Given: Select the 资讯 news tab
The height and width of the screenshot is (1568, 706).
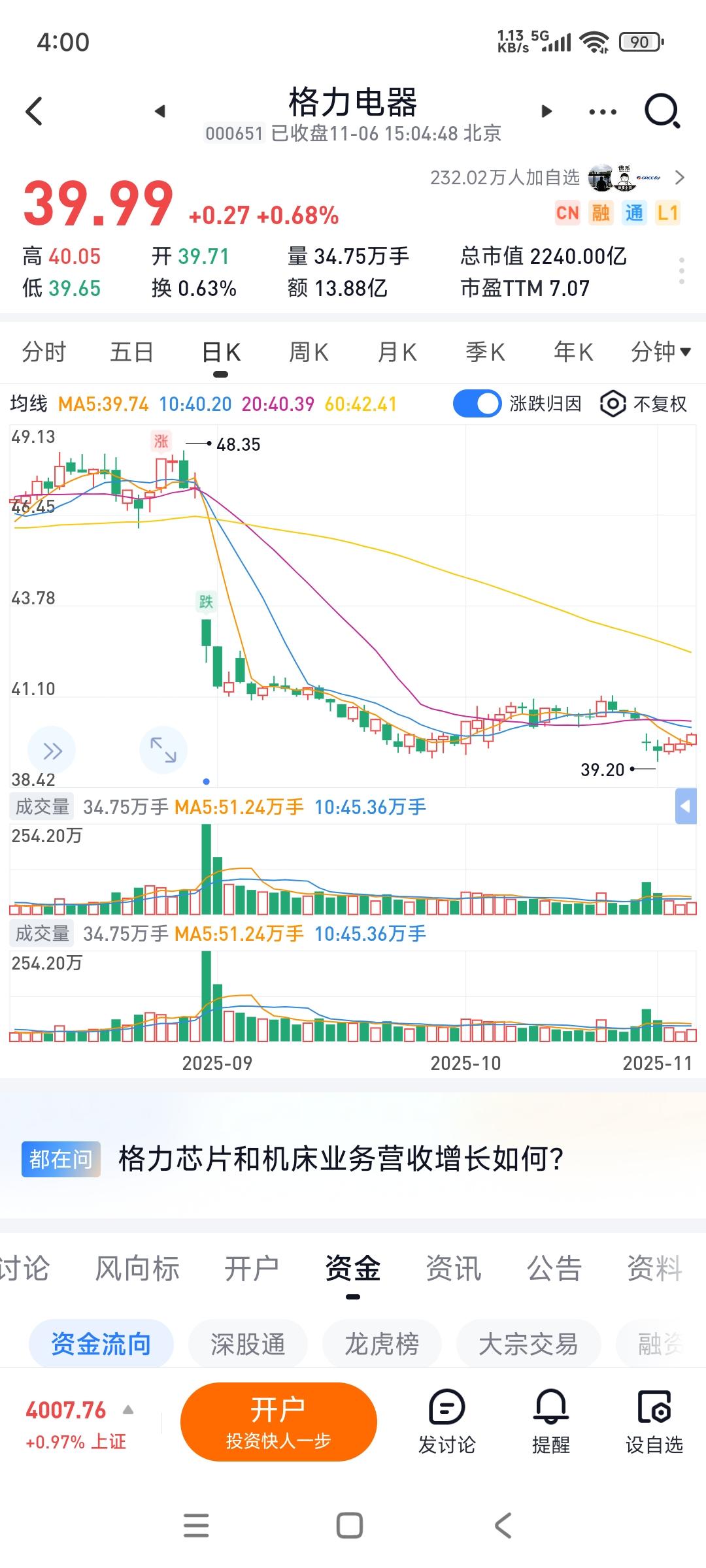Looking at the screenshot, I should tap(453, 1266).
